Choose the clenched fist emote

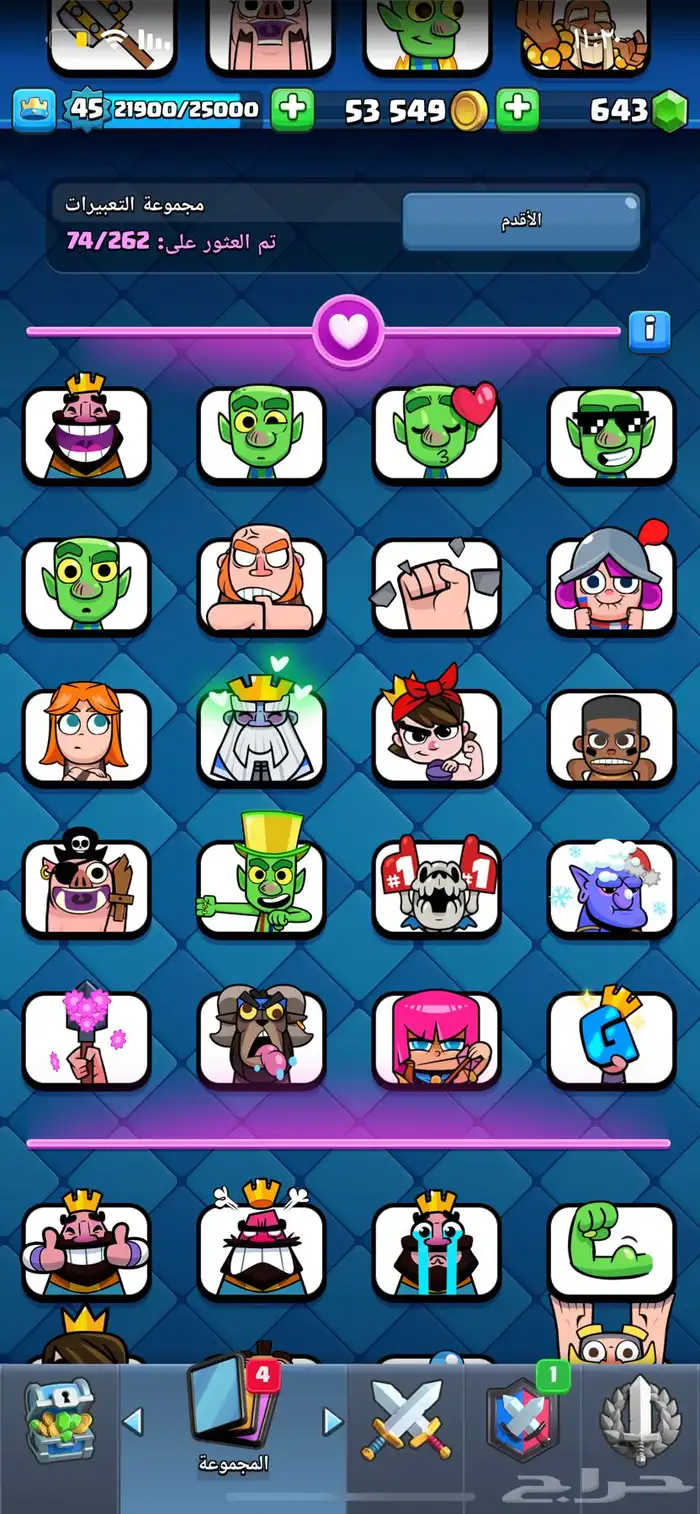click(436, 586)
